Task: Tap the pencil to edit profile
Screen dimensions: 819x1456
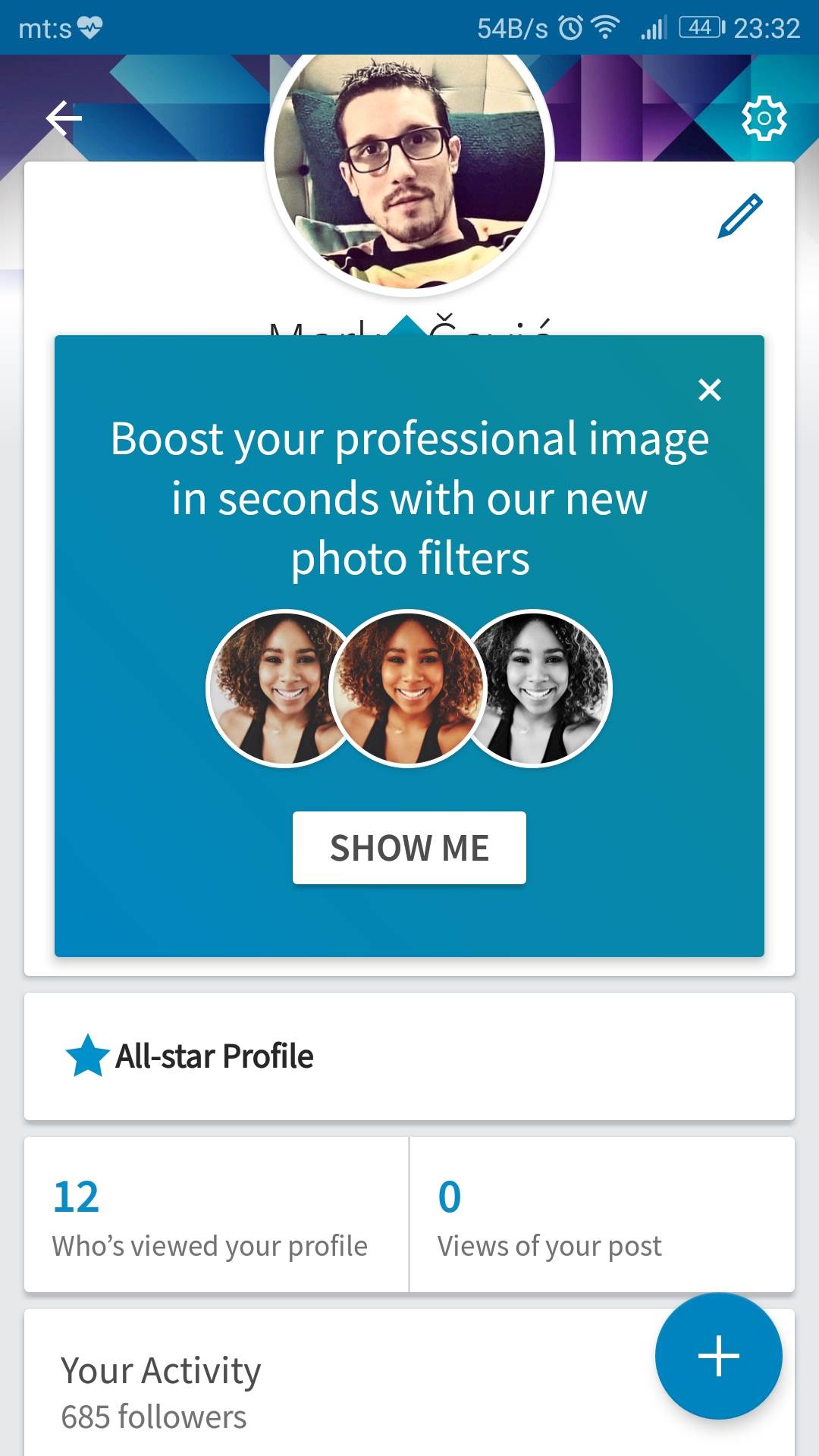Action: point(739,216)
